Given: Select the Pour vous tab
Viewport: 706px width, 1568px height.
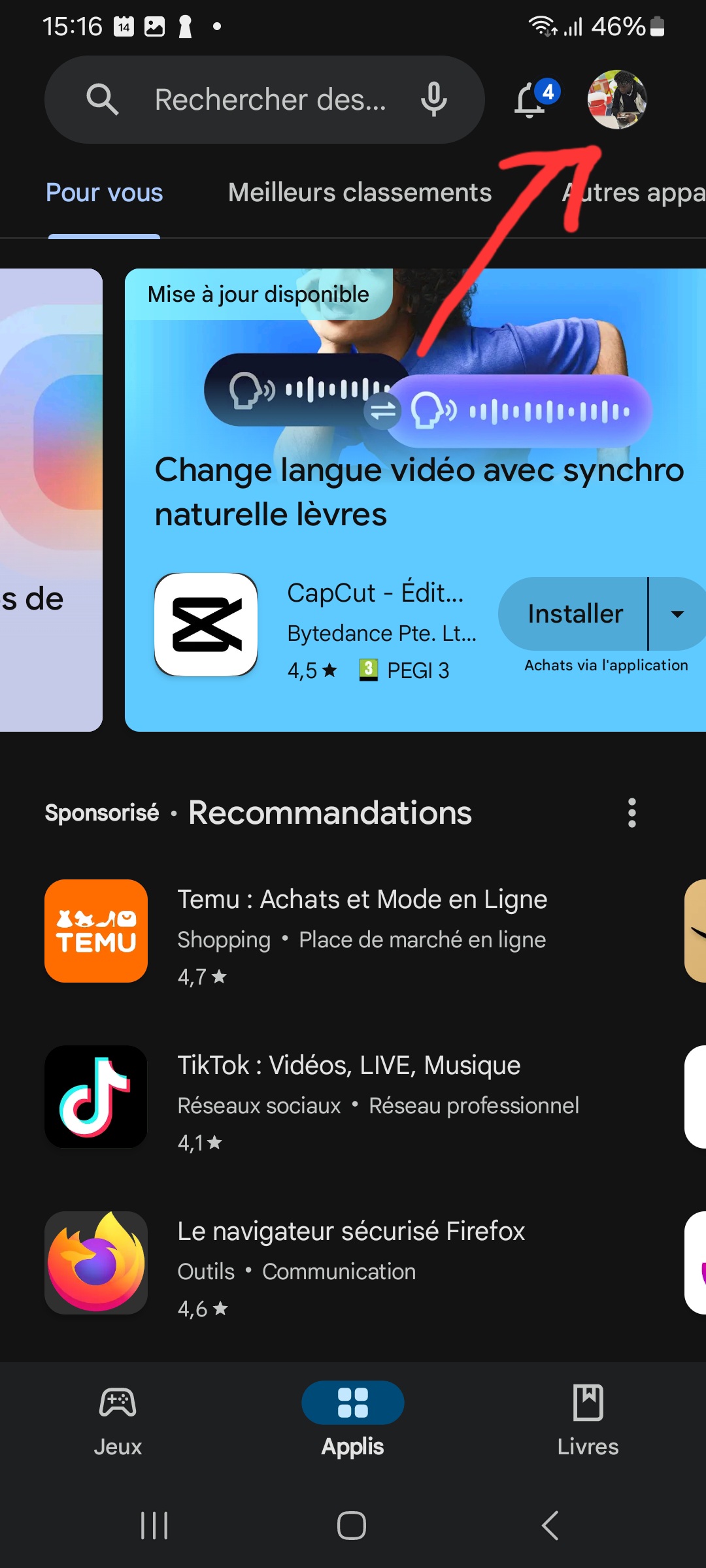Looking at the screenshot, I should pos(103,192).
